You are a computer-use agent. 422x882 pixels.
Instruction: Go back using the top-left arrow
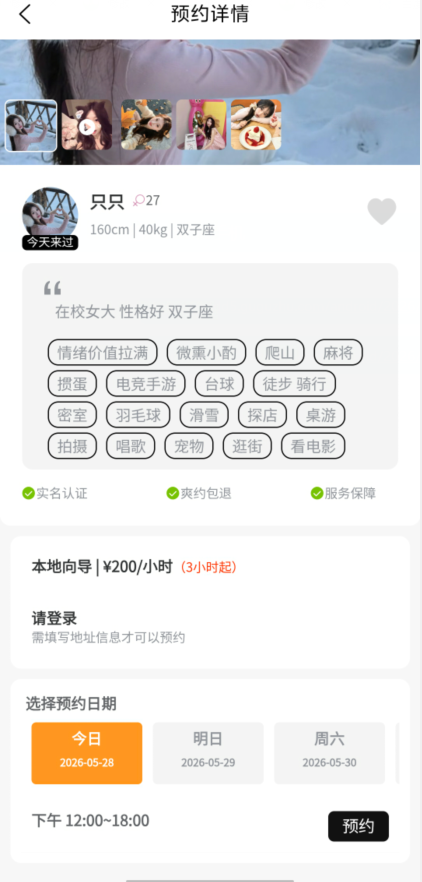tap(25, 14)
